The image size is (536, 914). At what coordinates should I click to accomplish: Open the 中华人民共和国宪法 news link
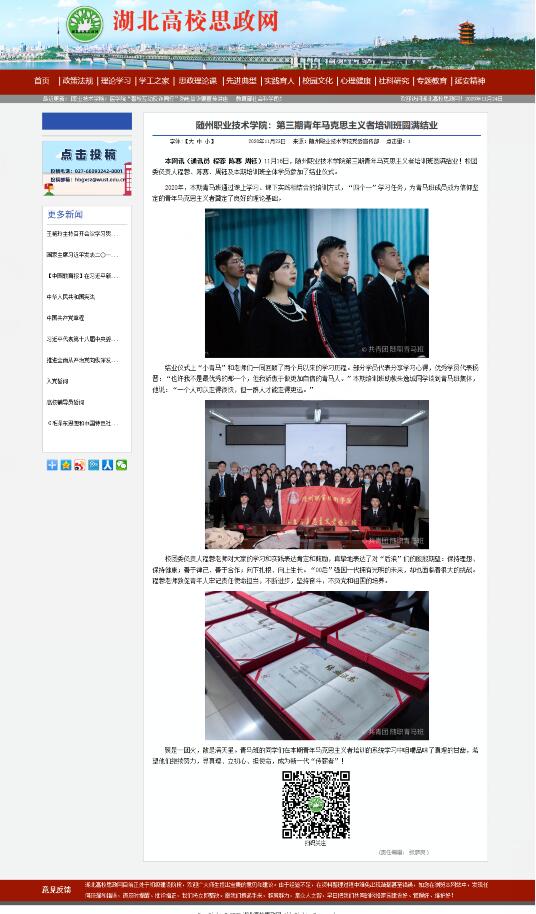pos(70,297)
